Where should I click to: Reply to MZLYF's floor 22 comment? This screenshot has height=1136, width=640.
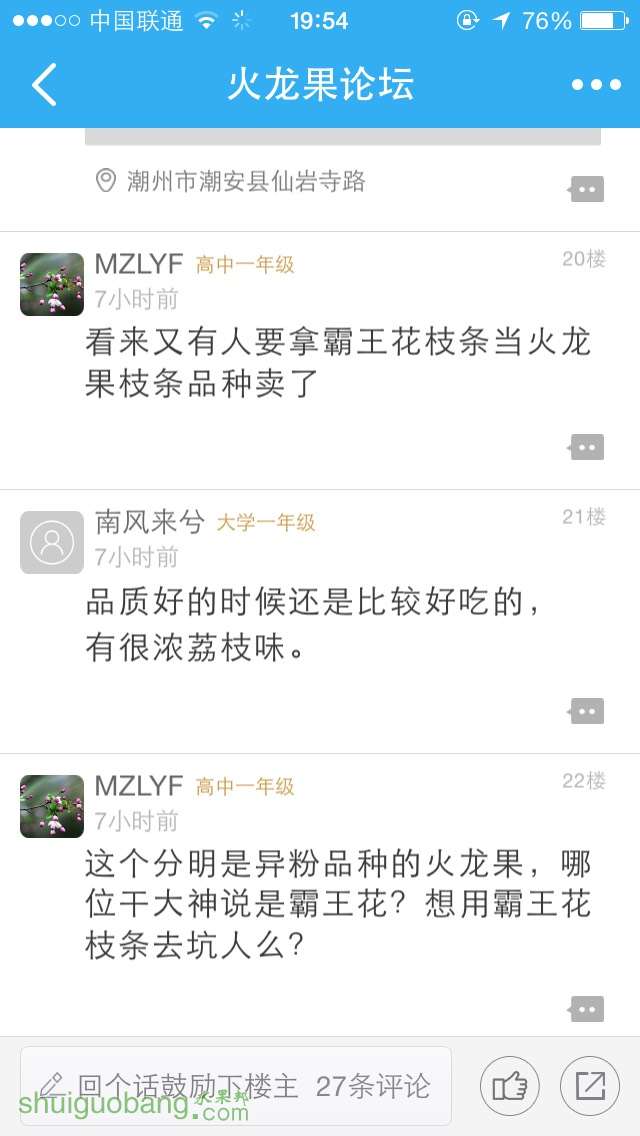587,1009
